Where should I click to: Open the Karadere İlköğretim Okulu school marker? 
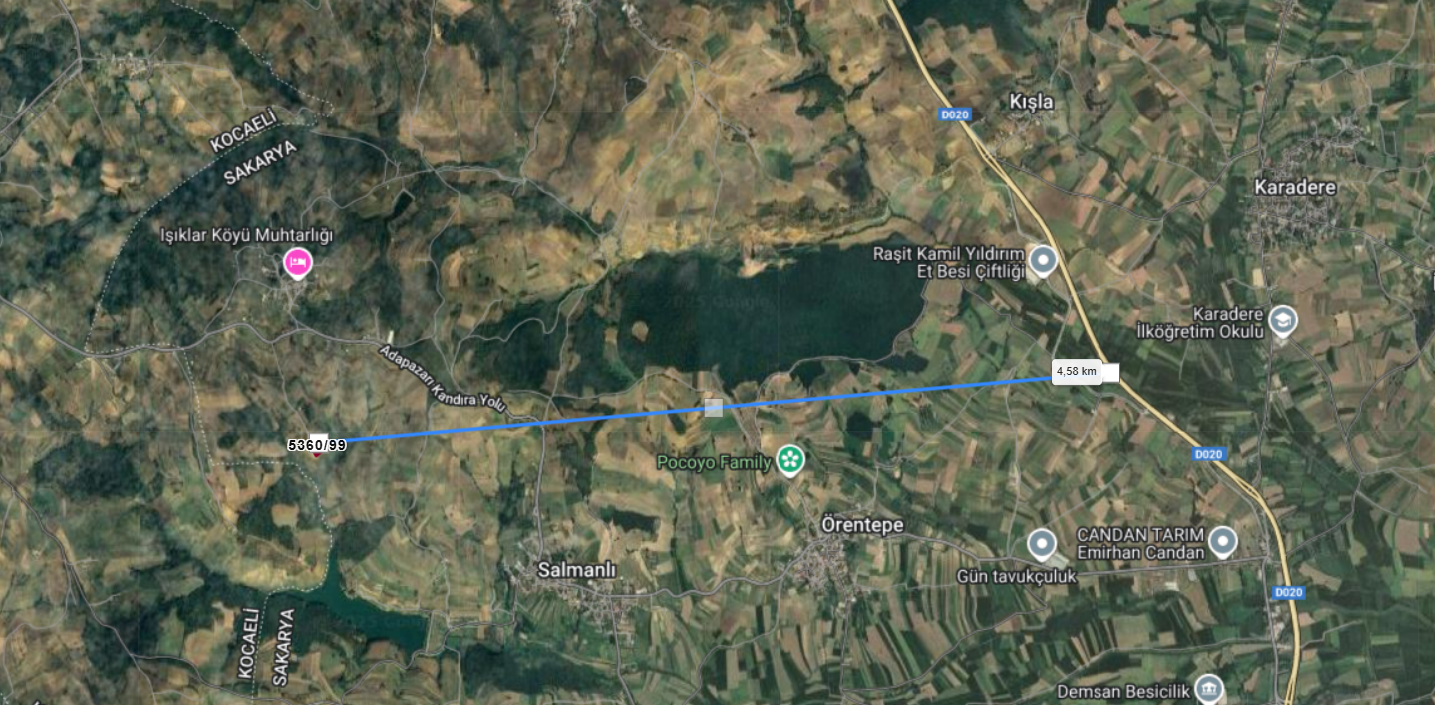click(x=1281, y=320)
